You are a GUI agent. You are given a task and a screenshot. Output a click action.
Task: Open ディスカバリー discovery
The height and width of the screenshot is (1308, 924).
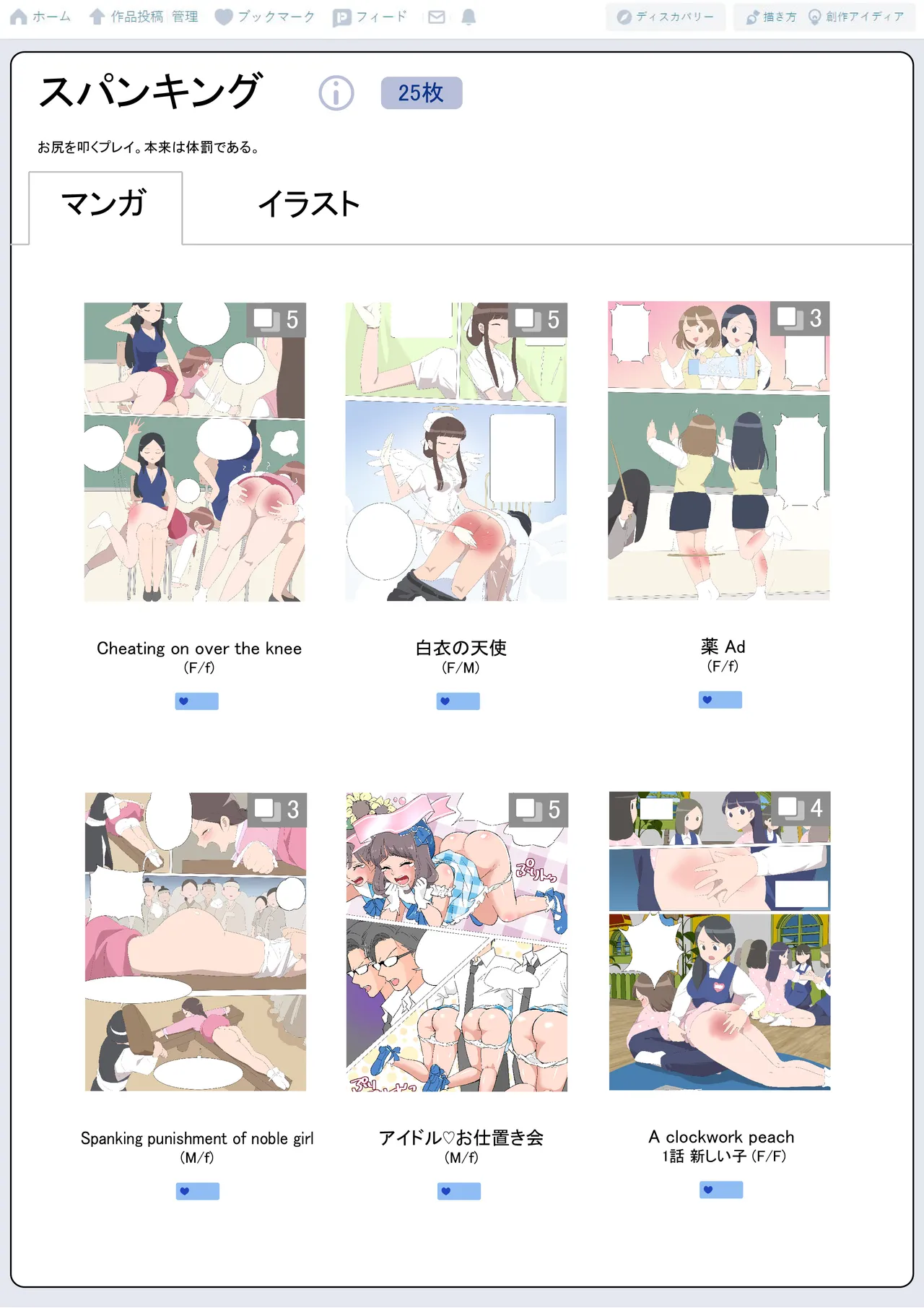click(x=666, y=17)
